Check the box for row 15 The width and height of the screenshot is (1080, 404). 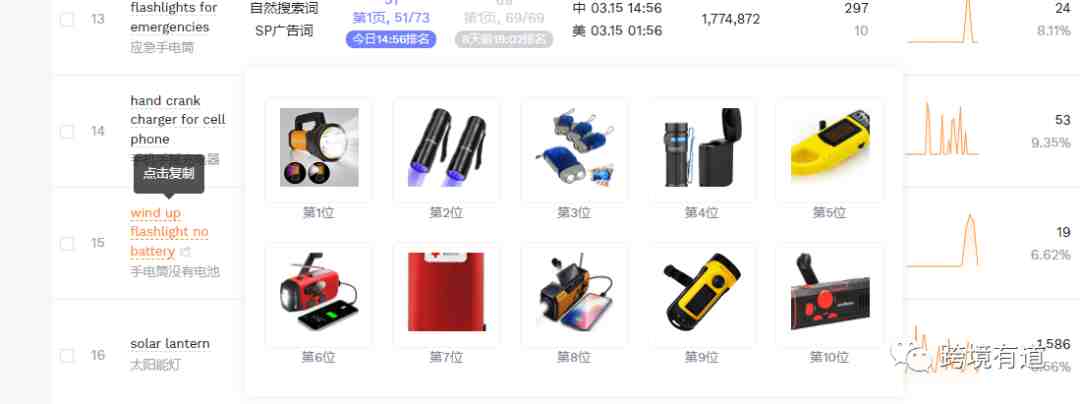click(x=67, y=243)
